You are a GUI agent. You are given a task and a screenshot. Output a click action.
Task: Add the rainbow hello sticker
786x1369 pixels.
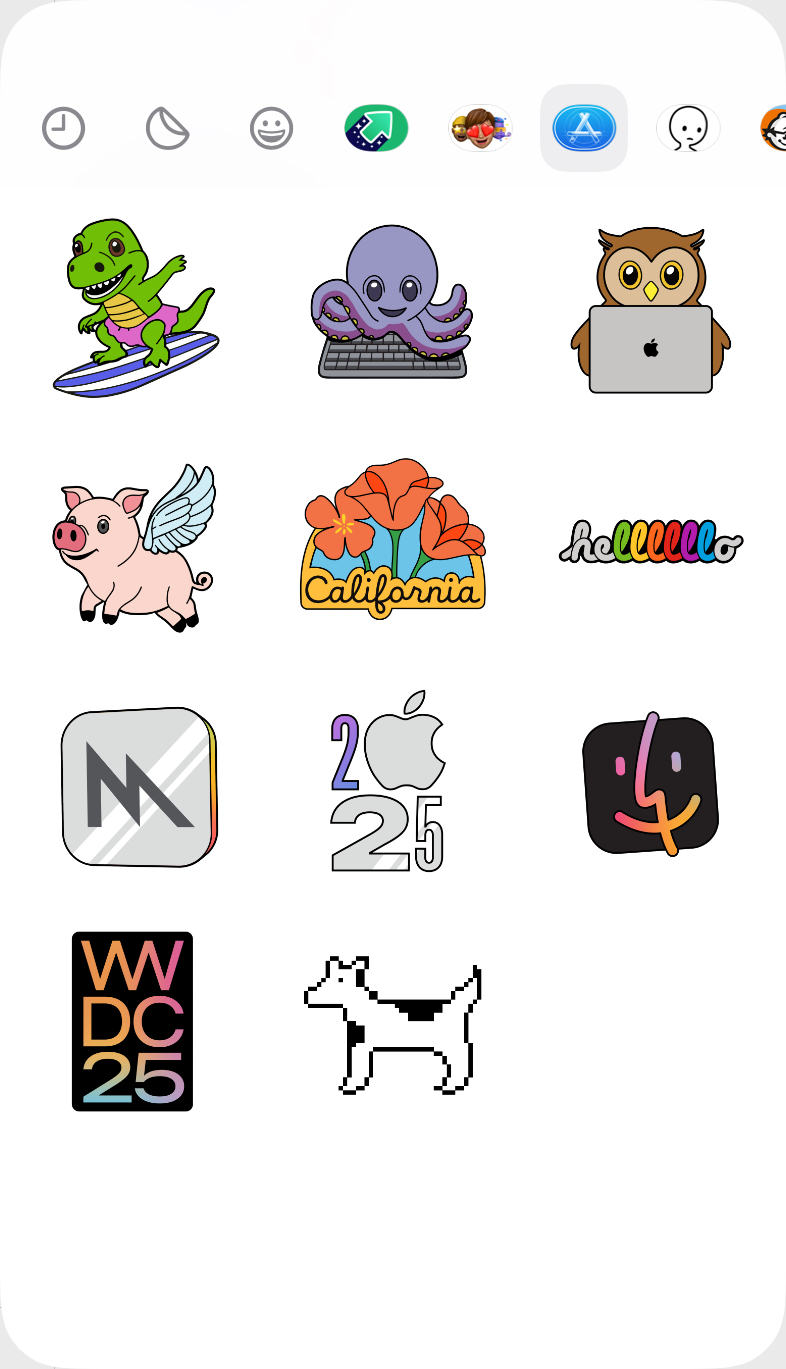coord(651,541)
